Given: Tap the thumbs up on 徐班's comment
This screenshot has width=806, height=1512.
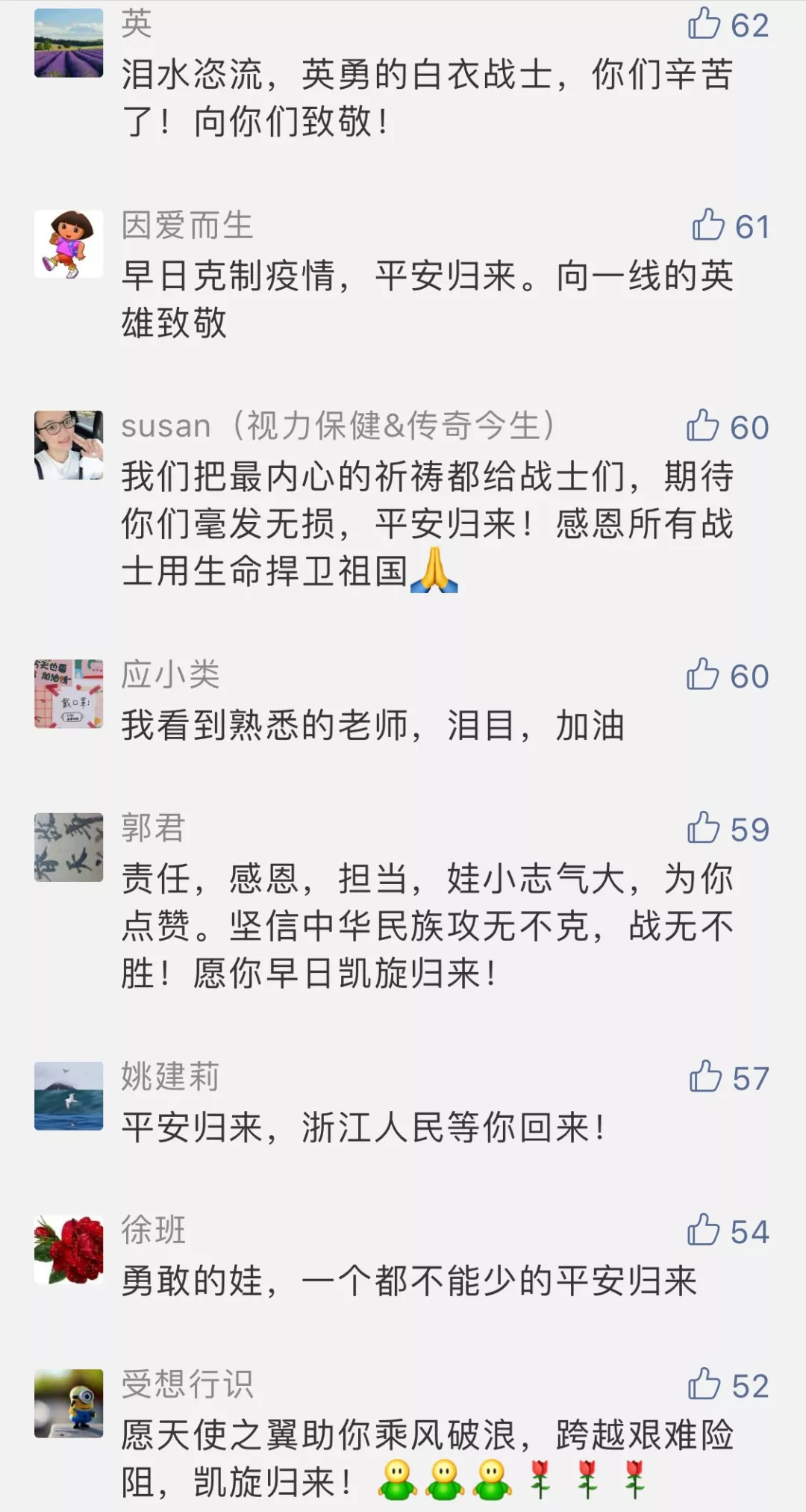Looking at the screenshot, I should (x=703, y=1231).
